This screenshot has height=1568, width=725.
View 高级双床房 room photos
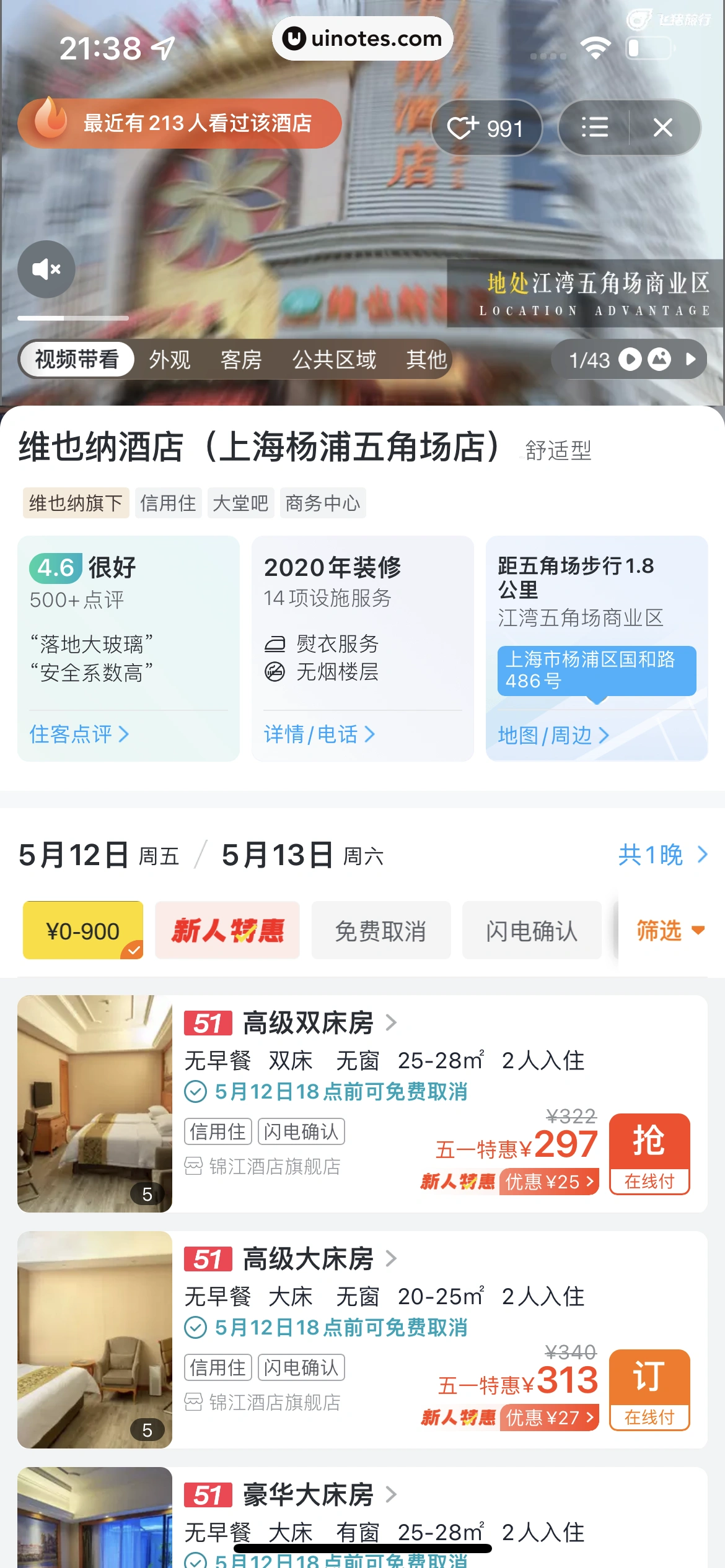click(x=95, y=1104)
